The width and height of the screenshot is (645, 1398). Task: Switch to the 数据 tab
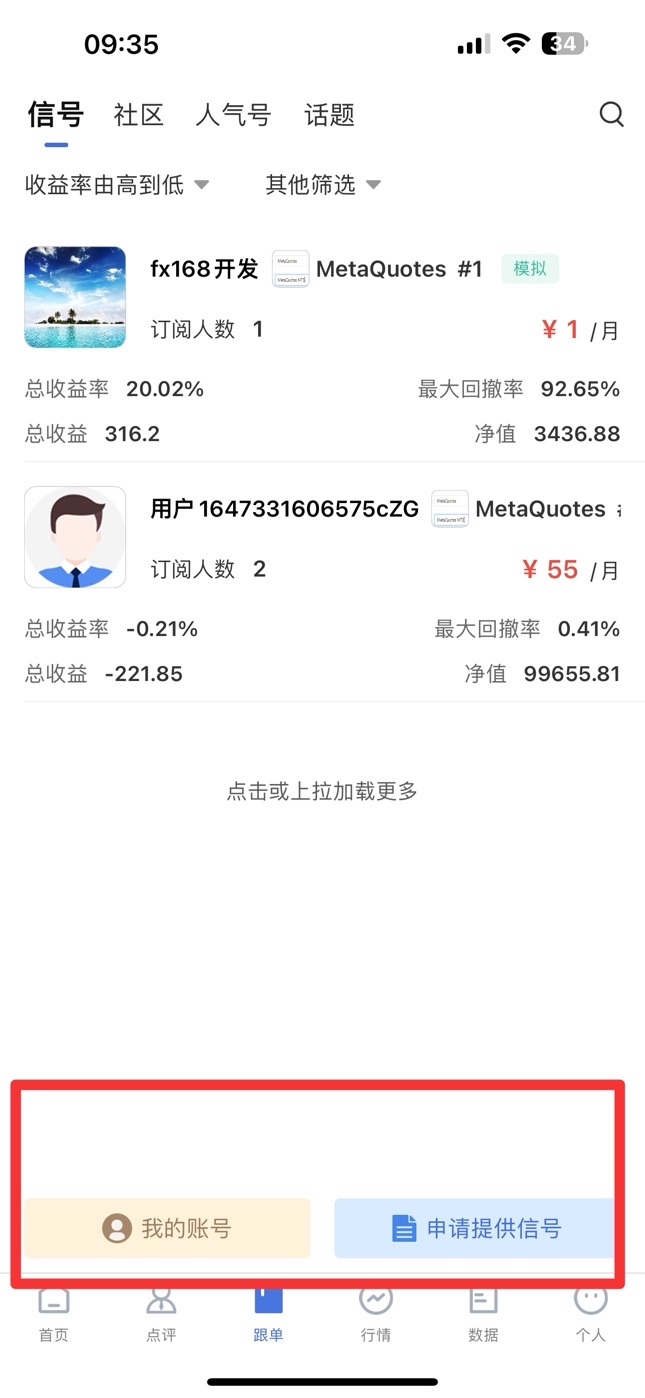pyautogui.click(x=483, y=1313)
